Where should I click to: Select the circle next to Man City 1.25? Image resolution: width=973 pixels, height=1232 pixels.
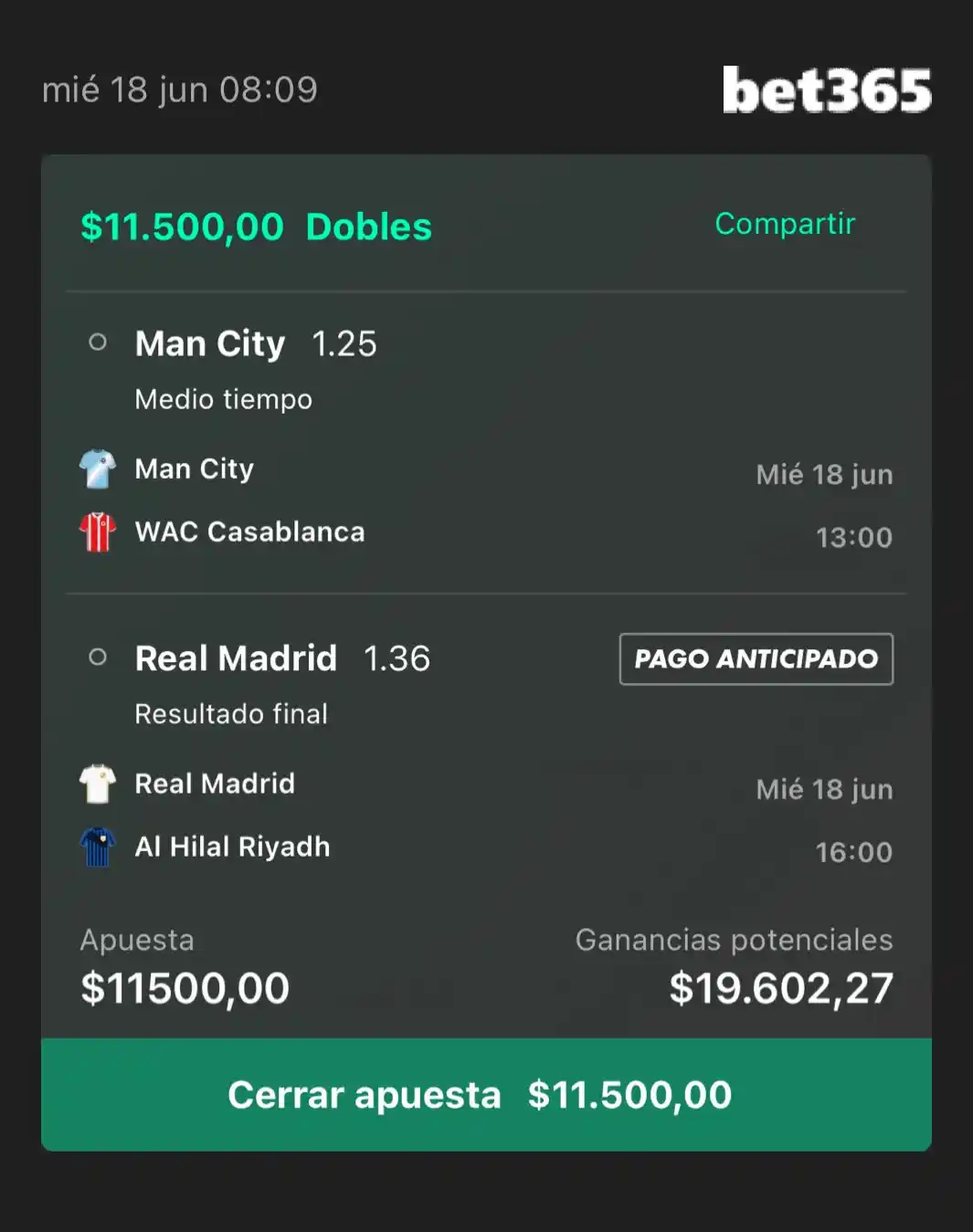click(100, 342)
